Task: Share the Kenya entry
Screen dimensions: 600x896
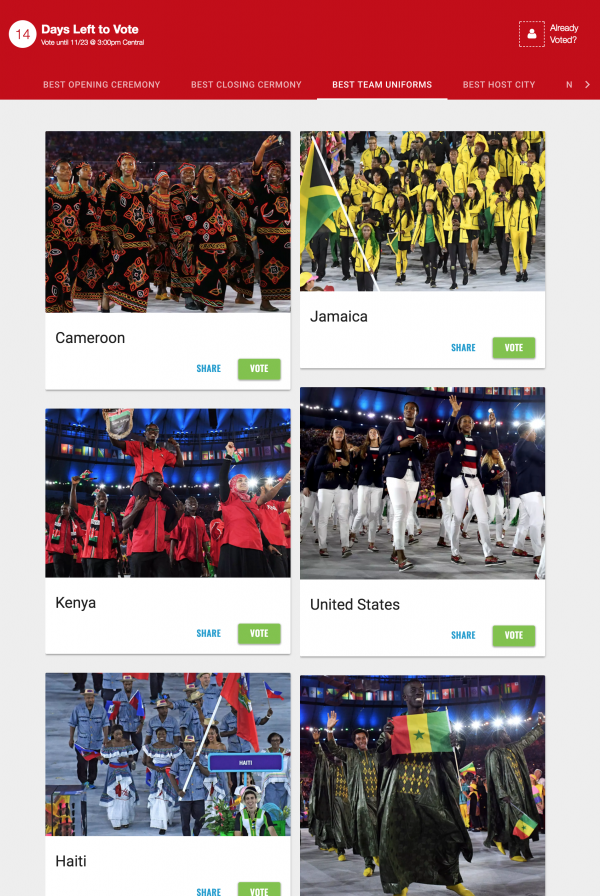Action: (x=209, y=633)
